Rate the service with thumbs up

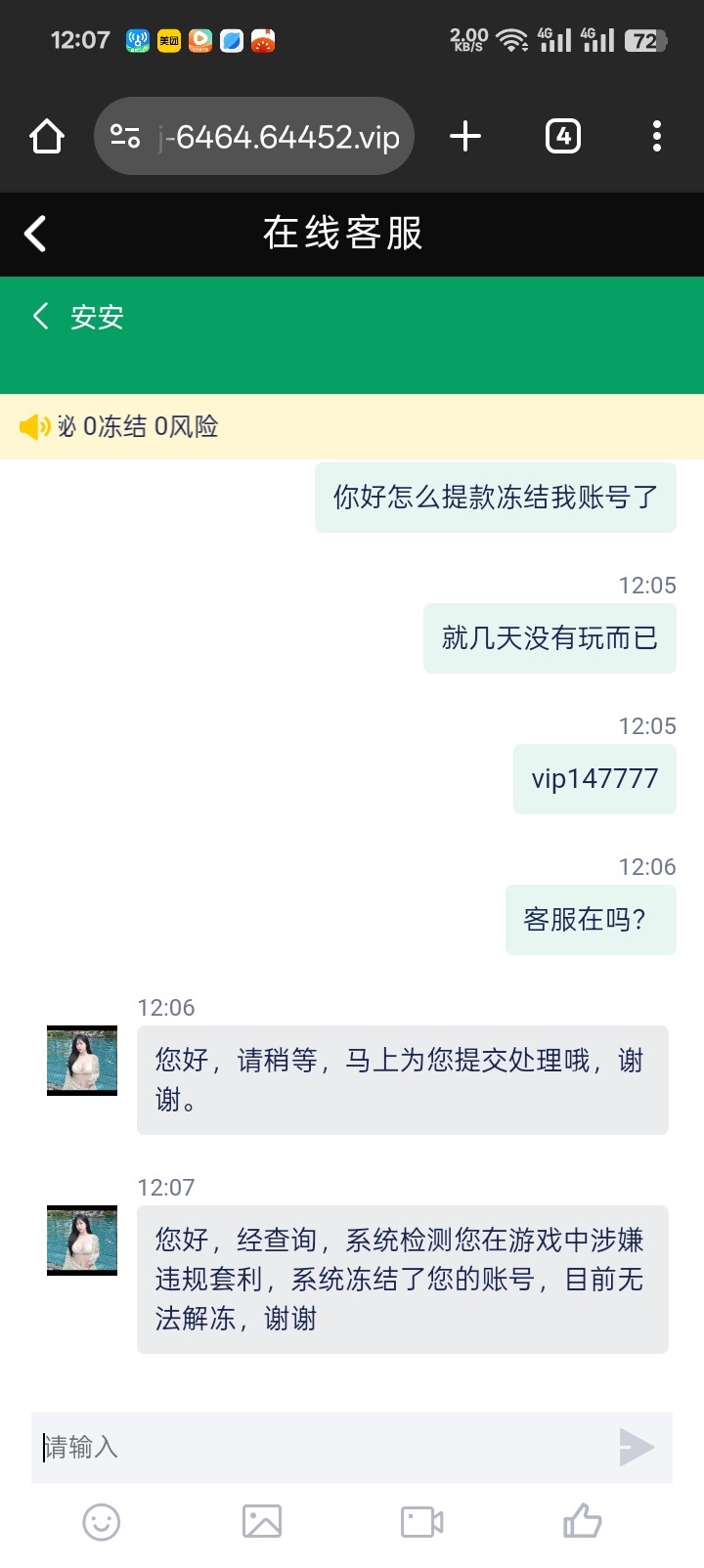(x=583, y=1521)
